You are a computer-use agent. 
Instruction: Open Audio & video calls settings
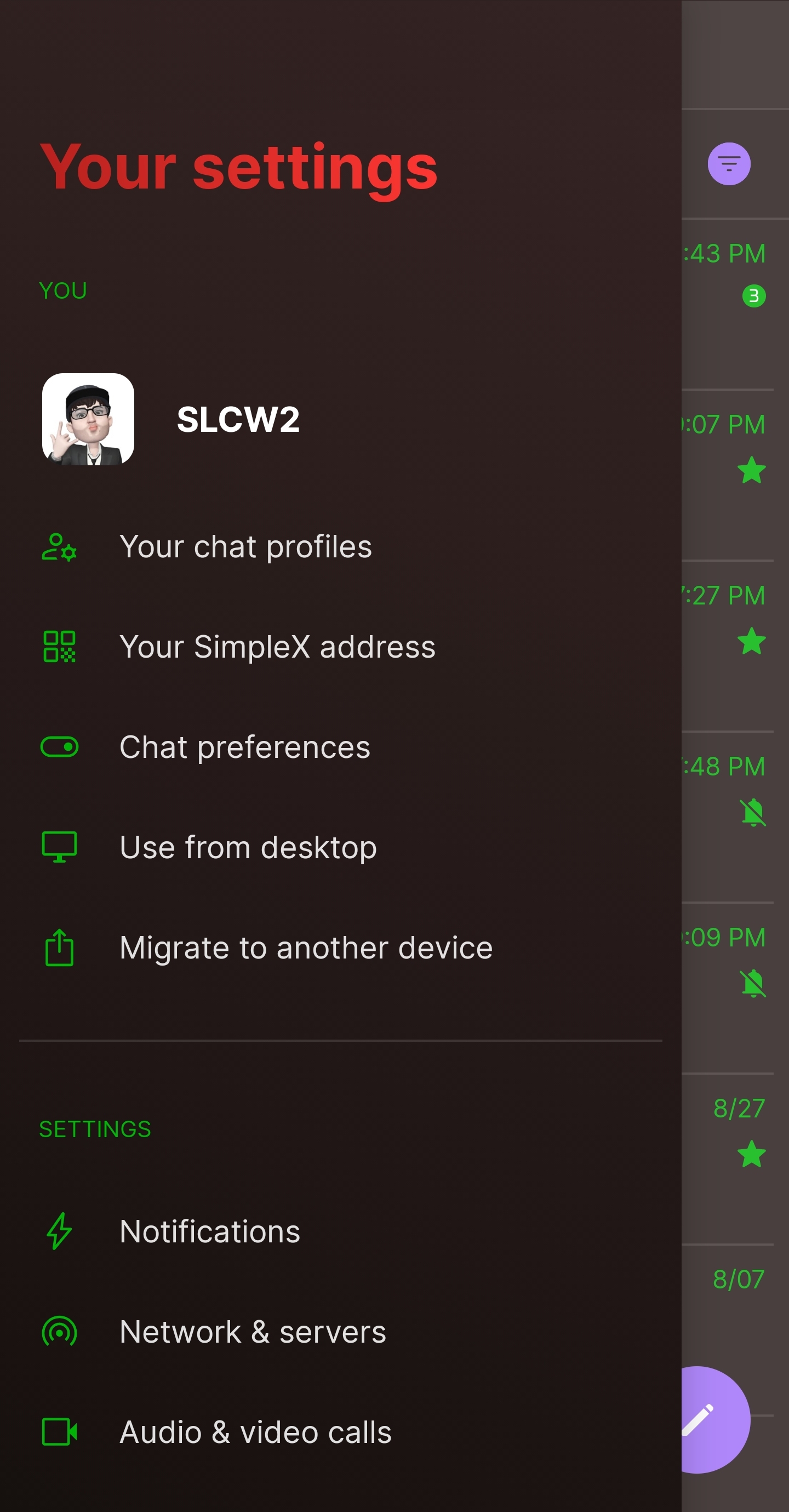[x=255, y=1432]
